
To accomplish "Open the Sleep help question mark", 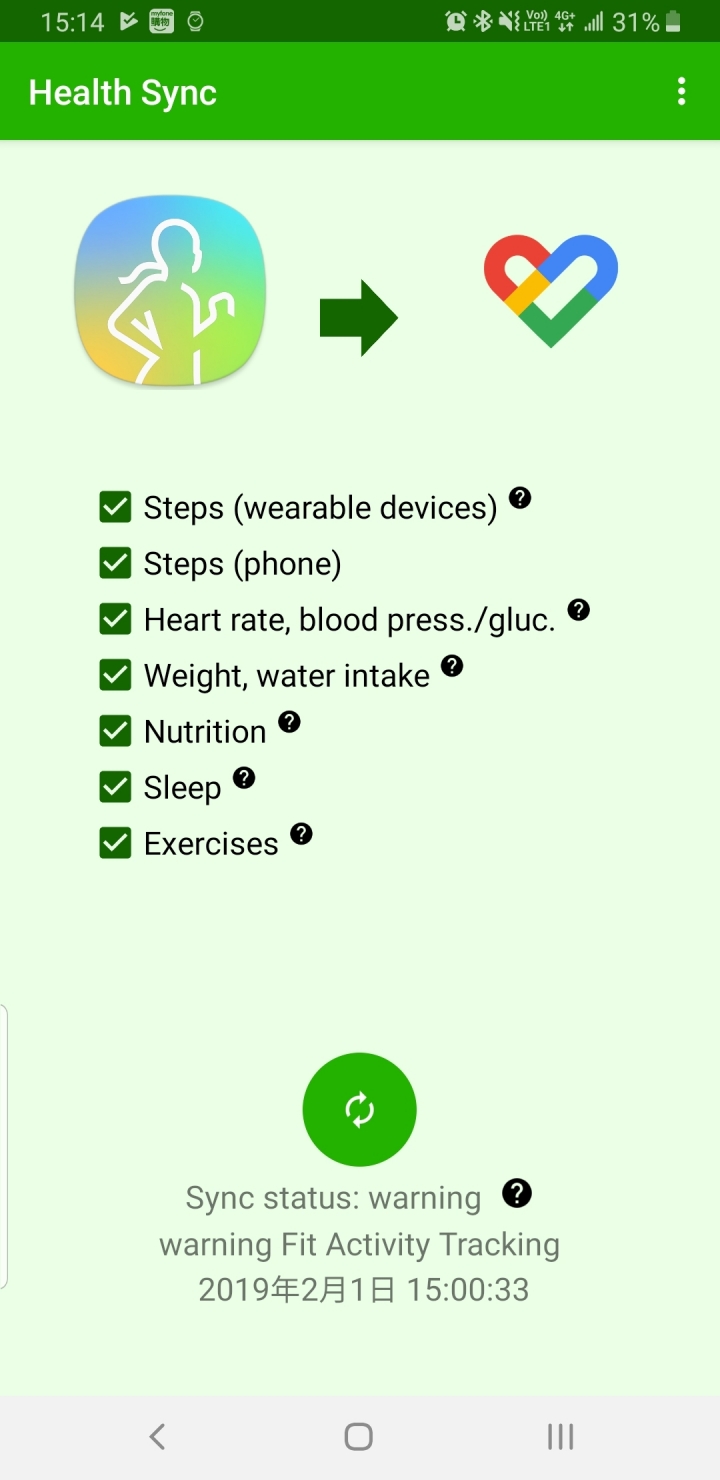I will 244,777.
